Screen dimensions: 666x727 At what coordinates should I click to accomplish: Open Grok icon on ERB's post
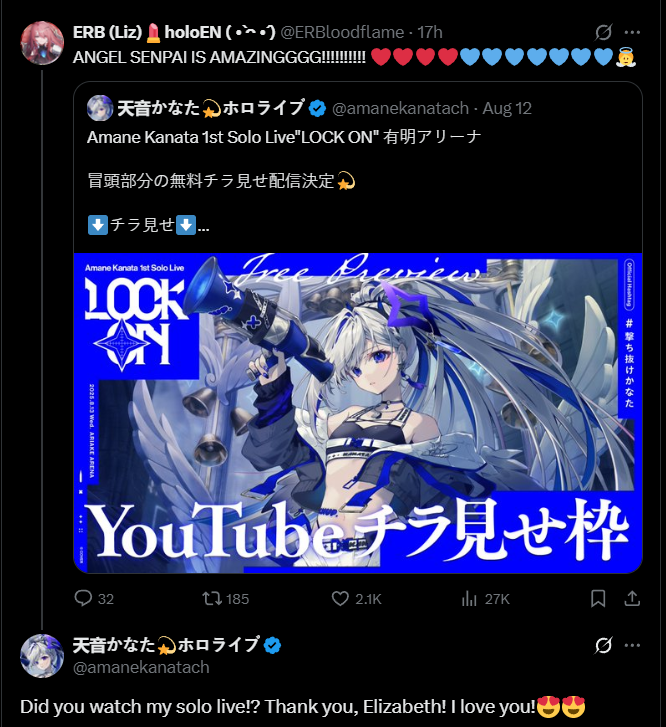(603, 32)
